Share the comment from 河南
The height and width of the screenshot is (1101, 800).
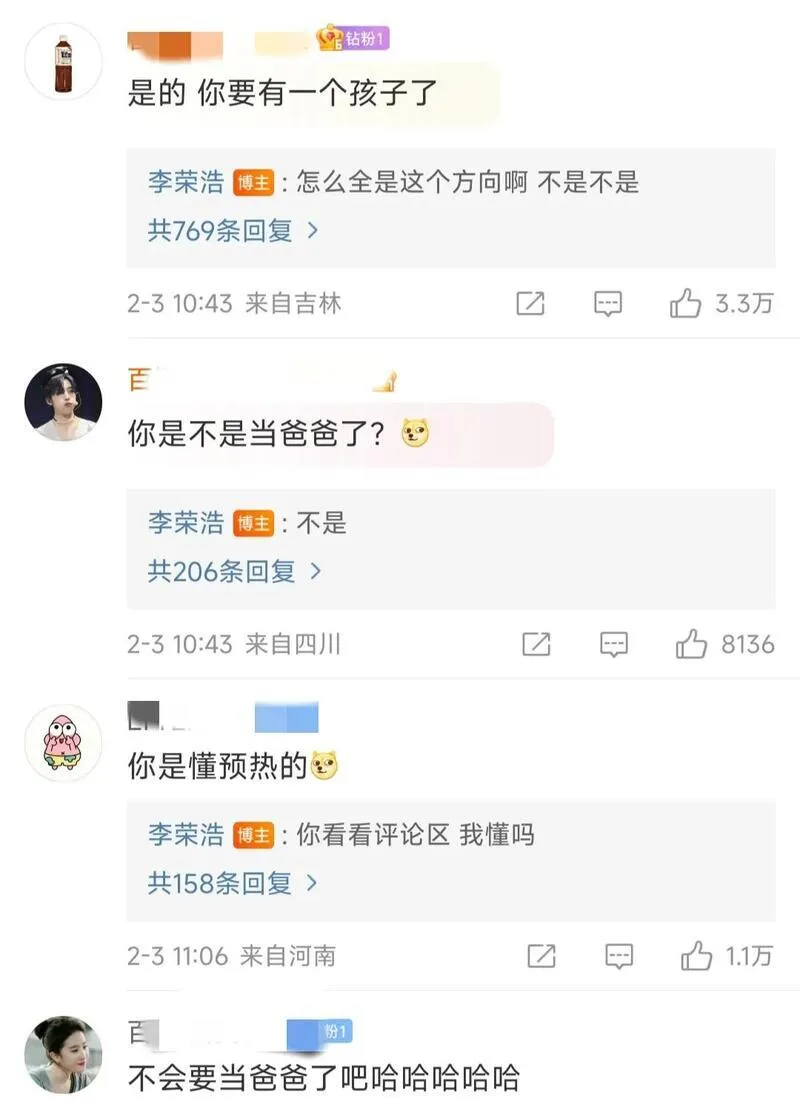coord(541,956)
